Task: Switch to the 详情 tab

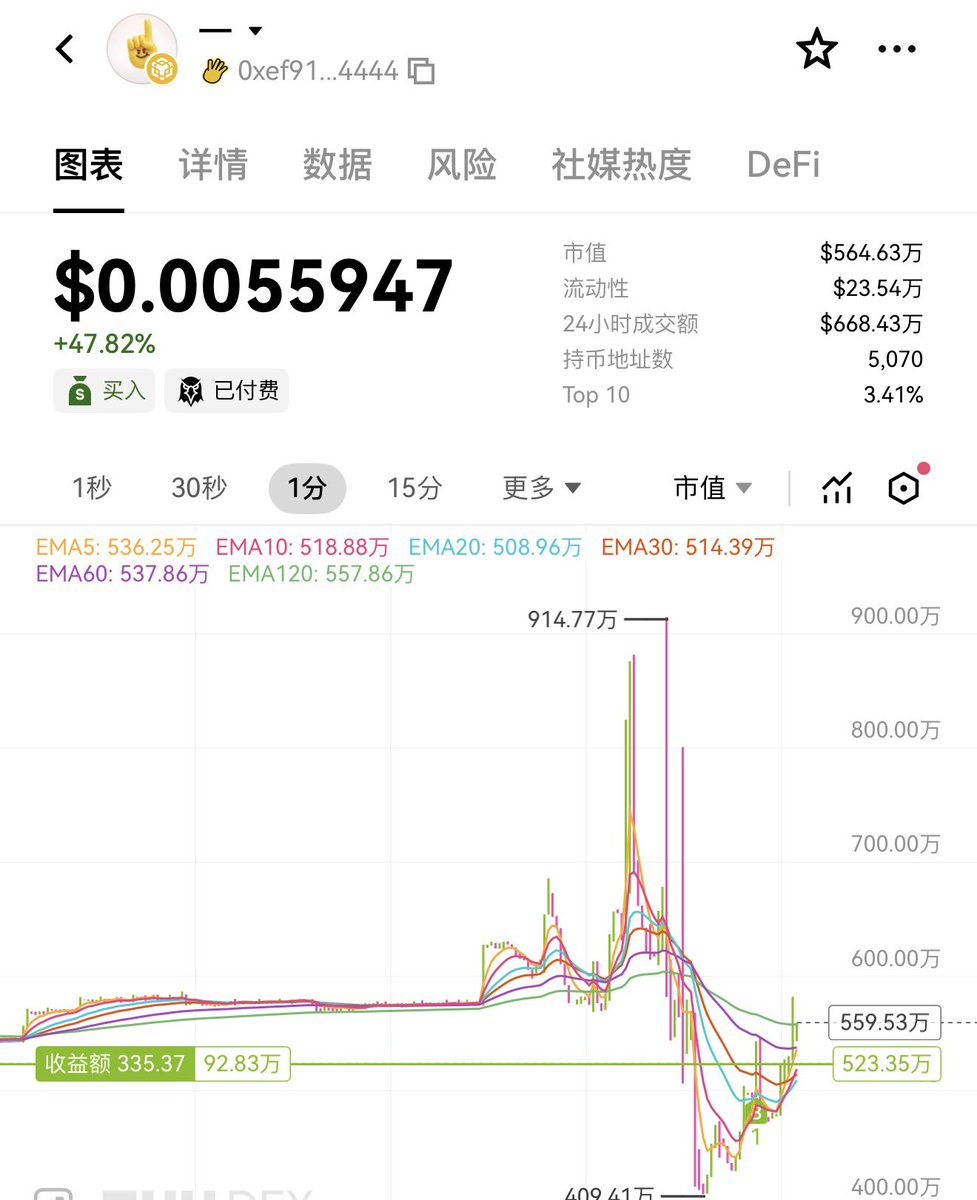Action: 213,165
